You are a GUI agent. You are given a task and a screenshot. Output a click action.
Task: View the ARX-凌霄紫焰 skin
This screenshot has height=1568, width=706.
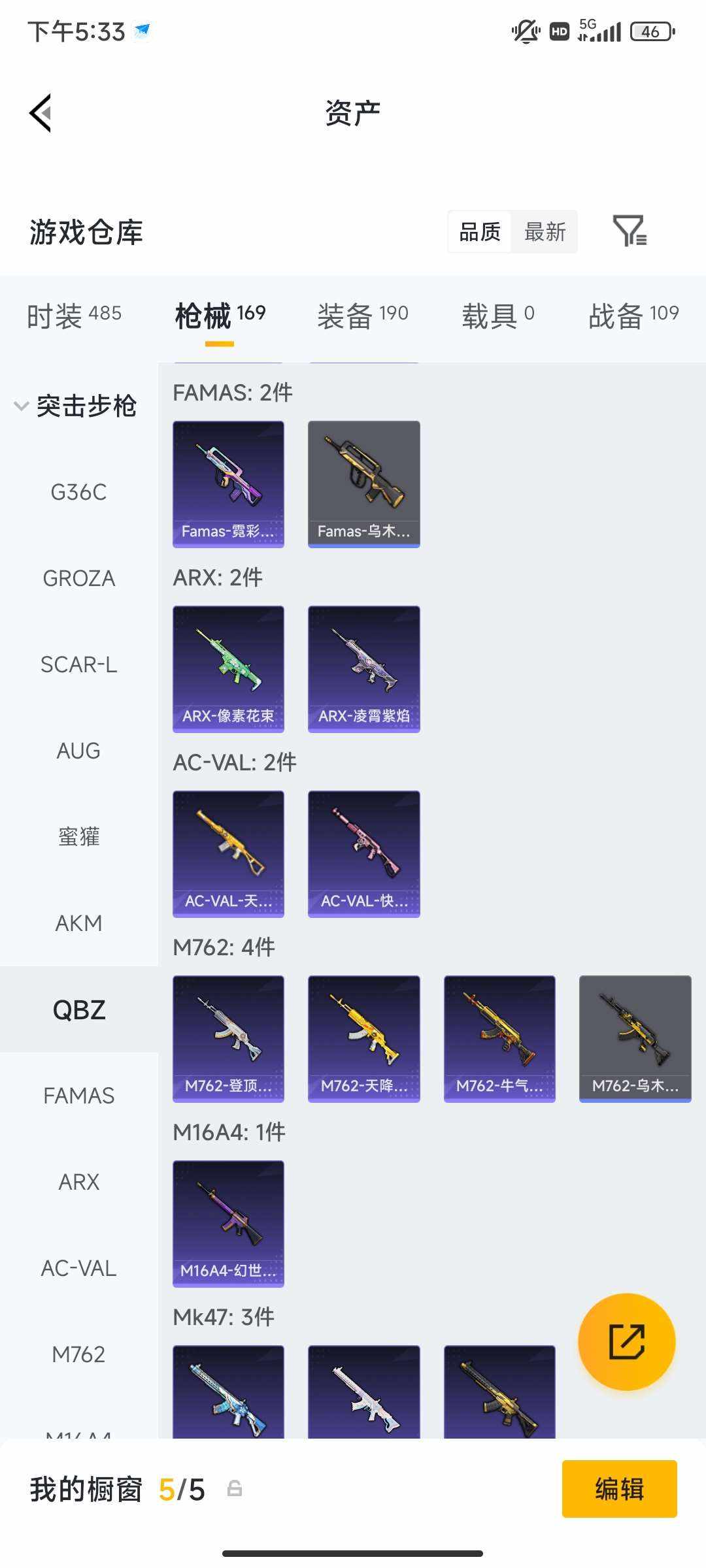tap(363, 668)
